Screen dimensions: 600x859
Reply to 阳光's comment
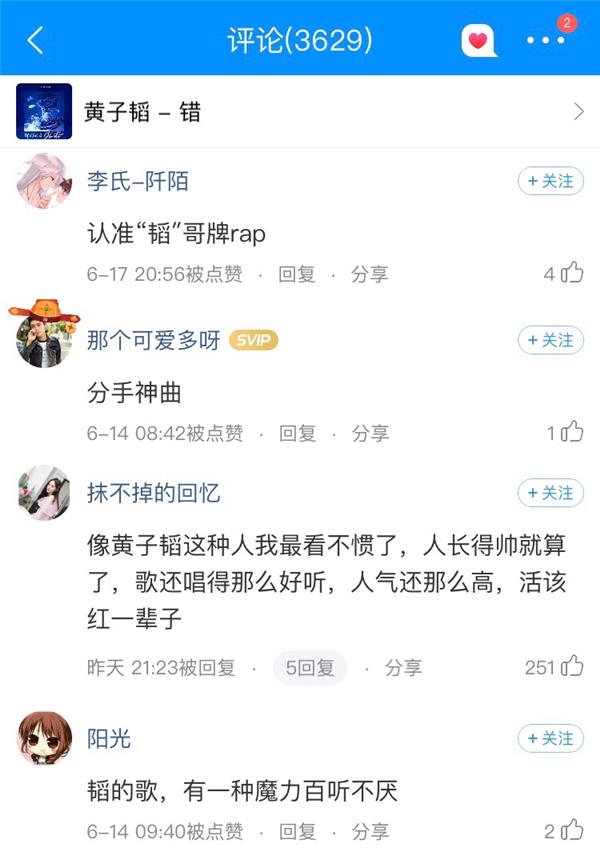coord(297,831)
